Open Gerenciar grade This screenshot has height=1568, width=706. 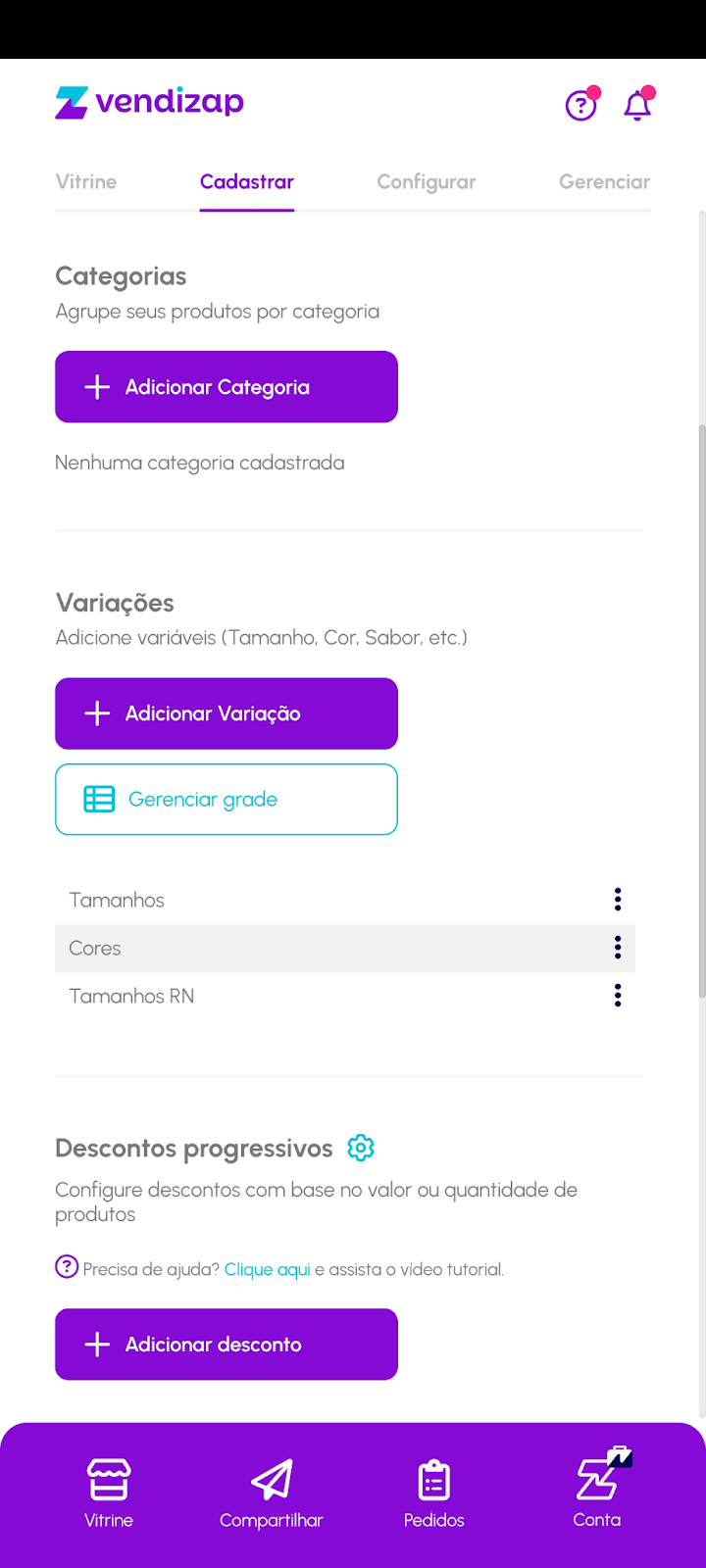tap(227, 800)
